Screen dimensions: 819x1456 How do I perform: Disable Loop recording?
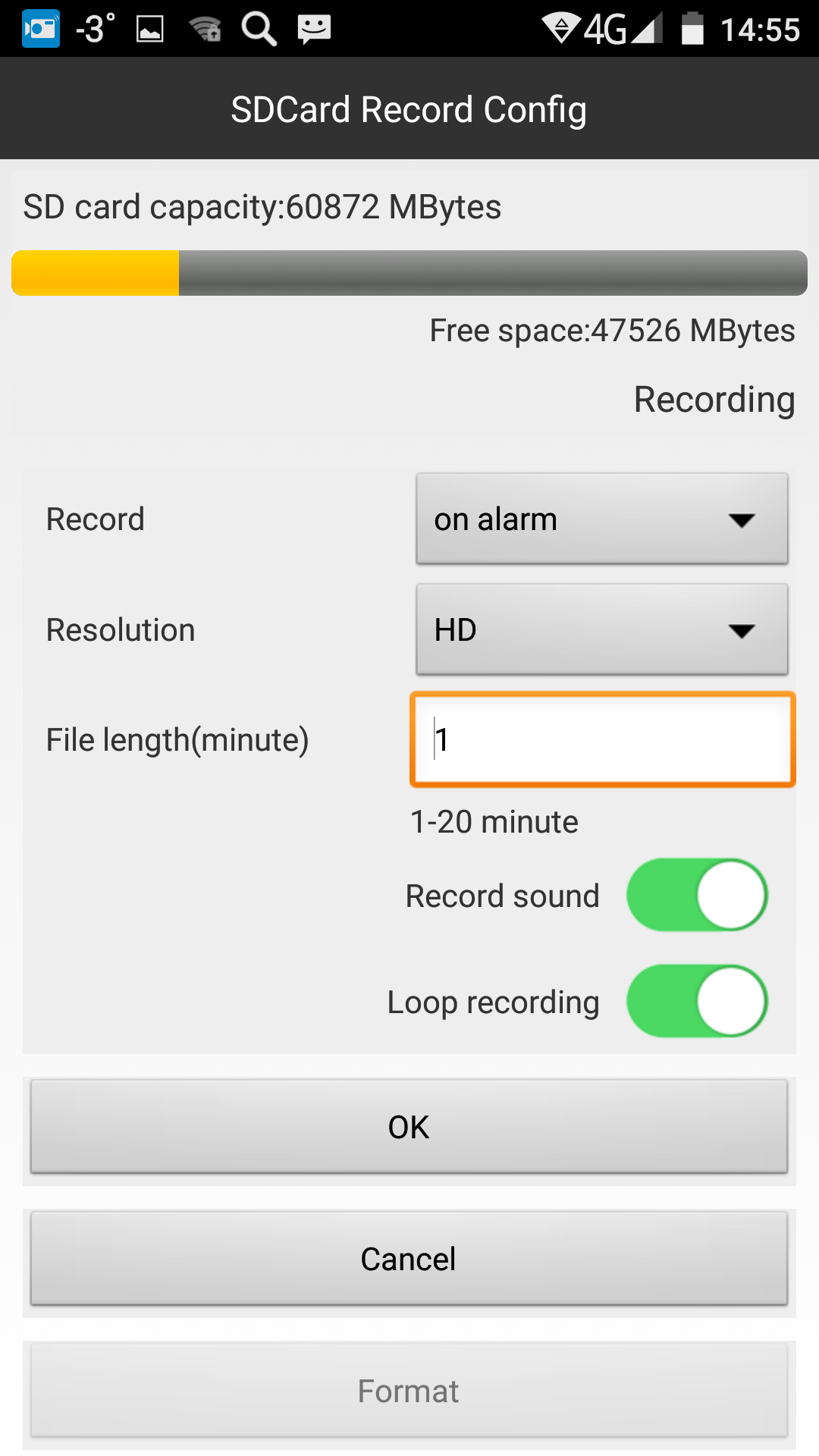(x=696, y=1001)
